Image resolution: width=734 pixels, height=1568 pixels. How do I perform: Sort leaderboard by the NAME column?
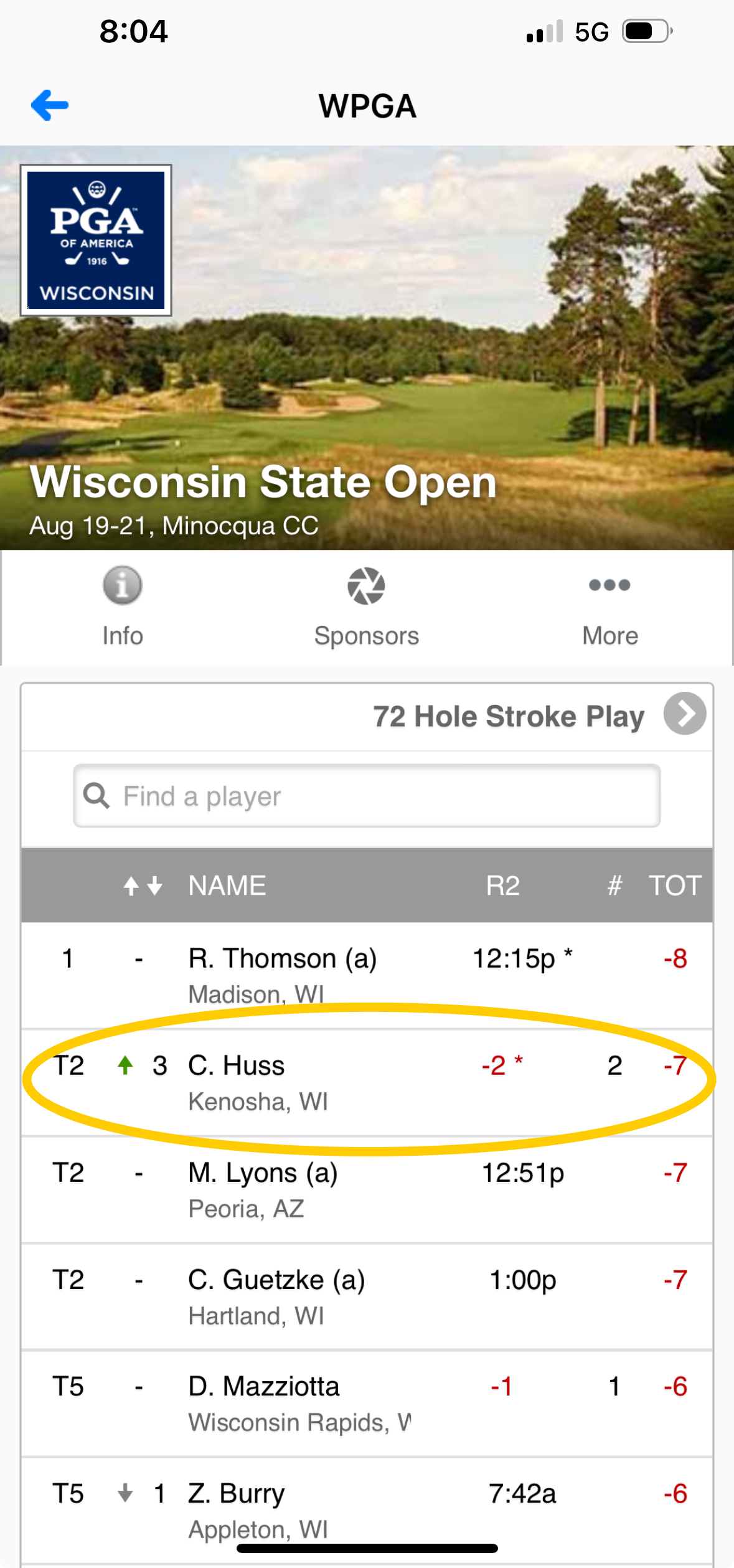(x=227, y=885)
